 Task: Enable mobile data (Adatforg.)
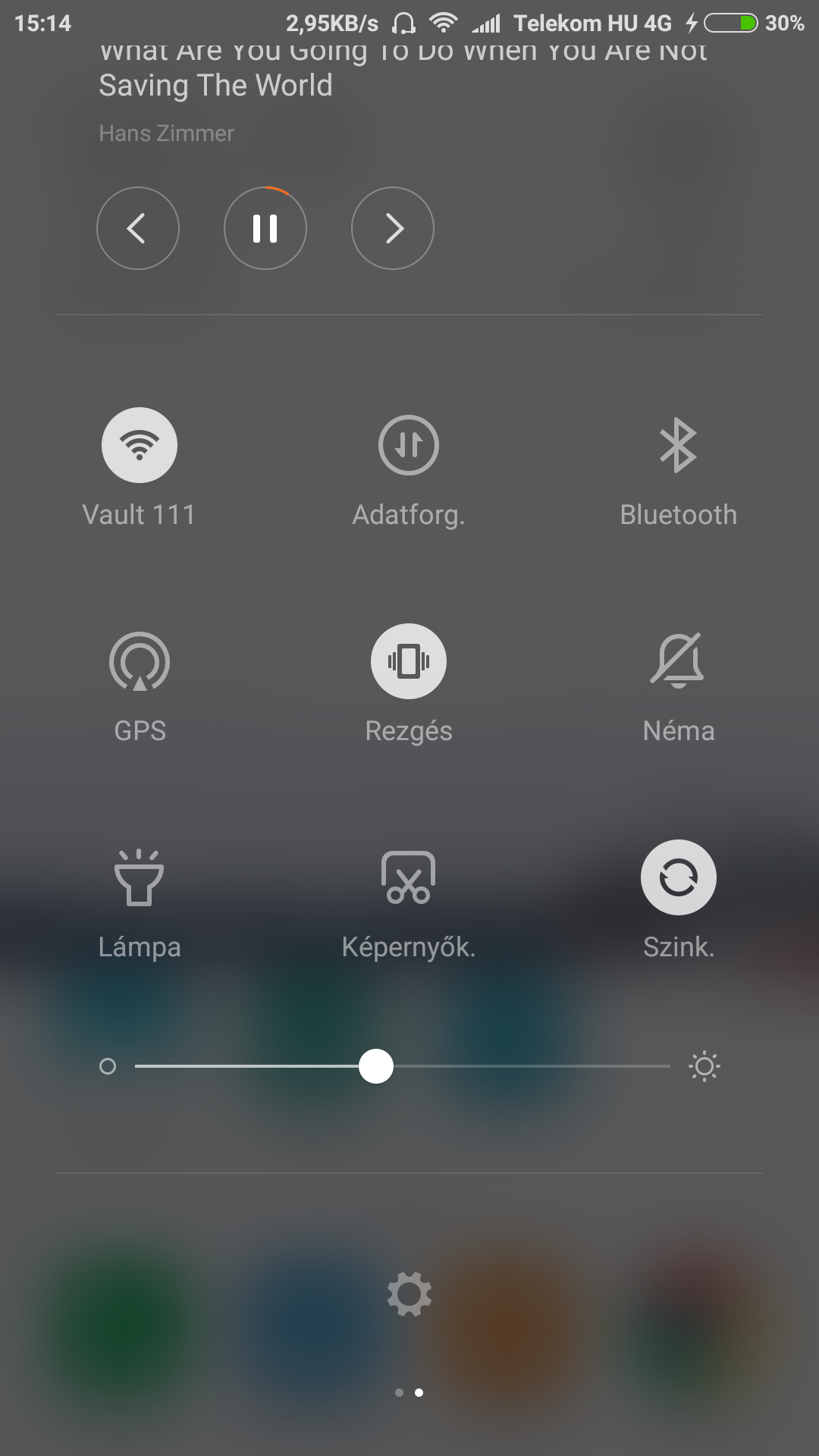point(409,445)
